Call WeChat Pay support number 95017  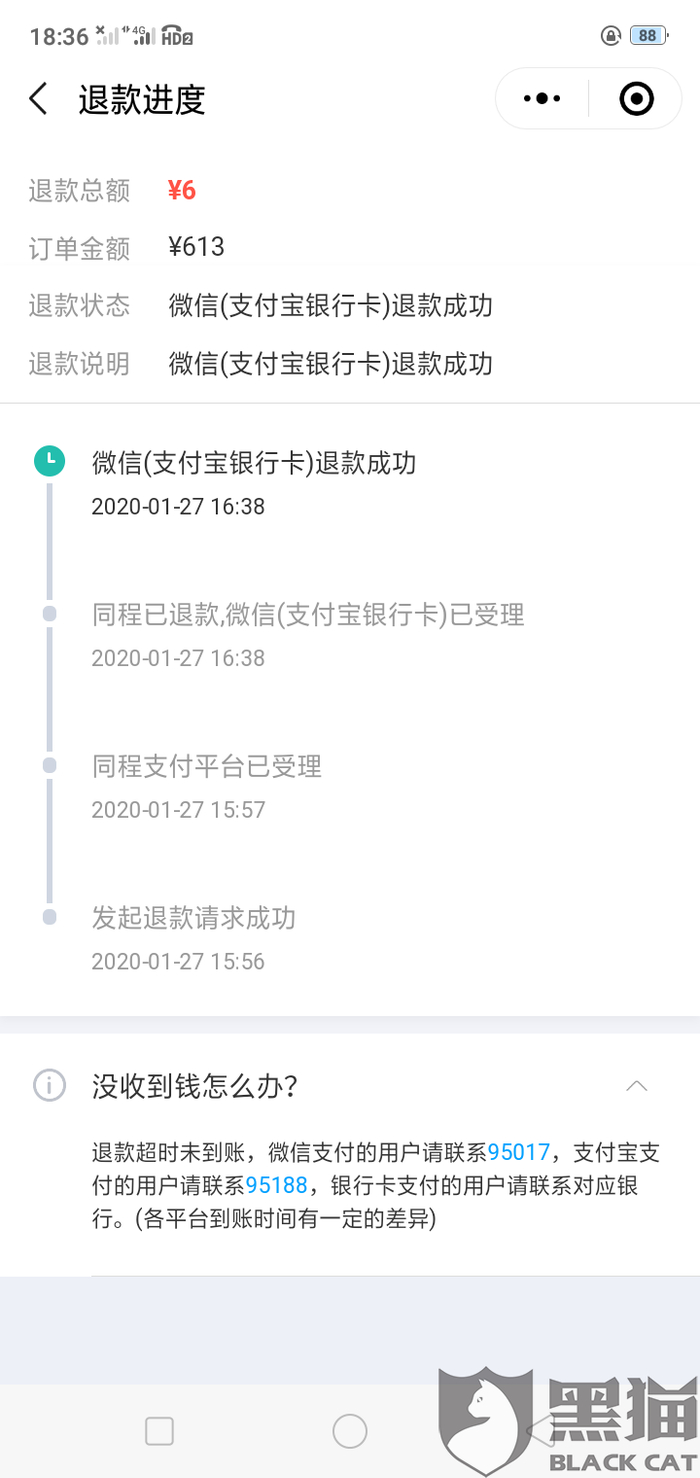click(519, 1153)
